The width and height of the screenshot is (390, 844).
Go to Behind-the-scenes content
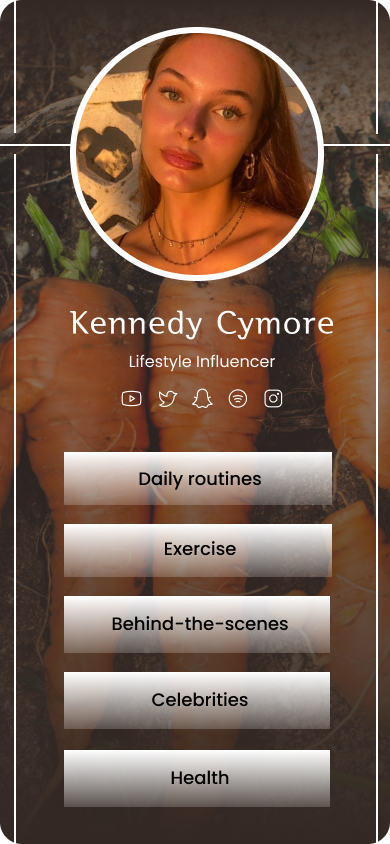(x=197, y=624)
